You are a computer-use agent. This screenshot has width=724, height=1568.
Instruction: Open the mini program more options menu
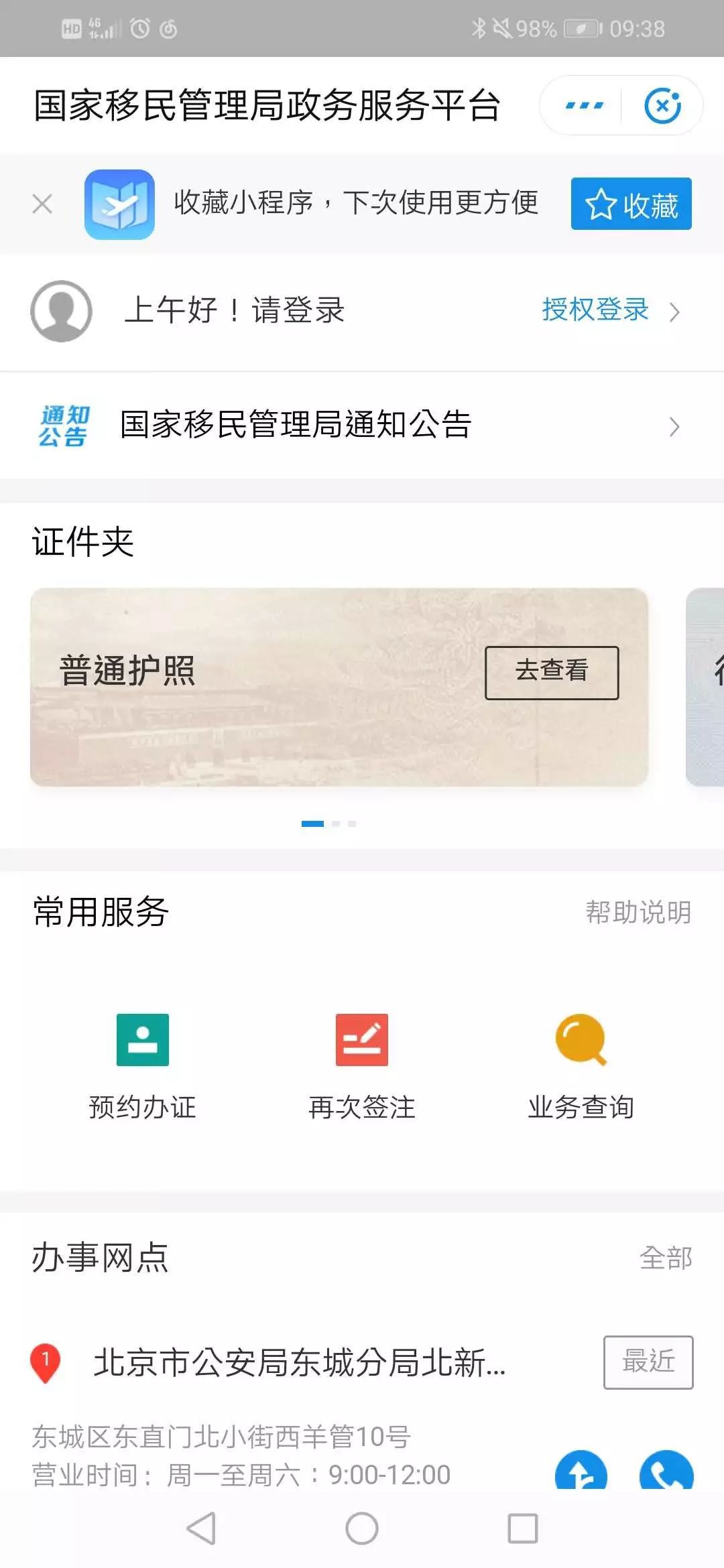[x=584, y=105]
